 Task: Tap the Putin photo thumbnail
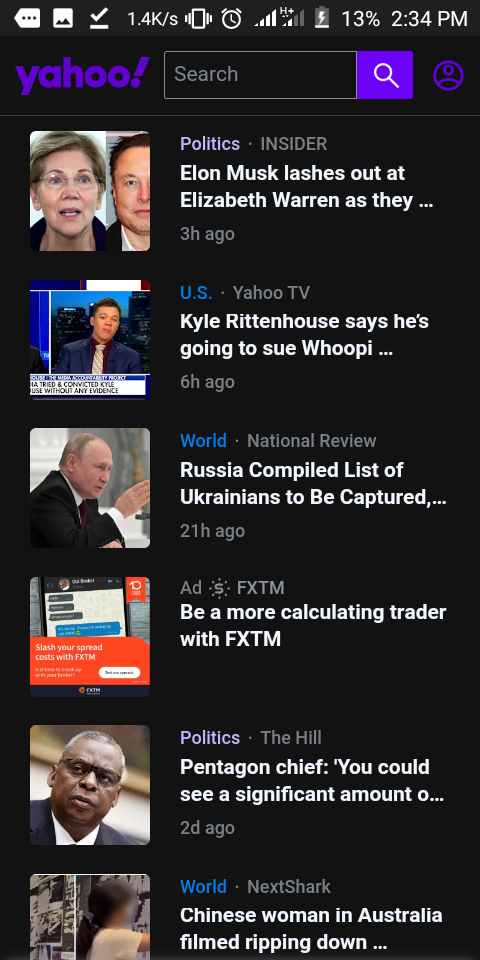pos(90,488)
